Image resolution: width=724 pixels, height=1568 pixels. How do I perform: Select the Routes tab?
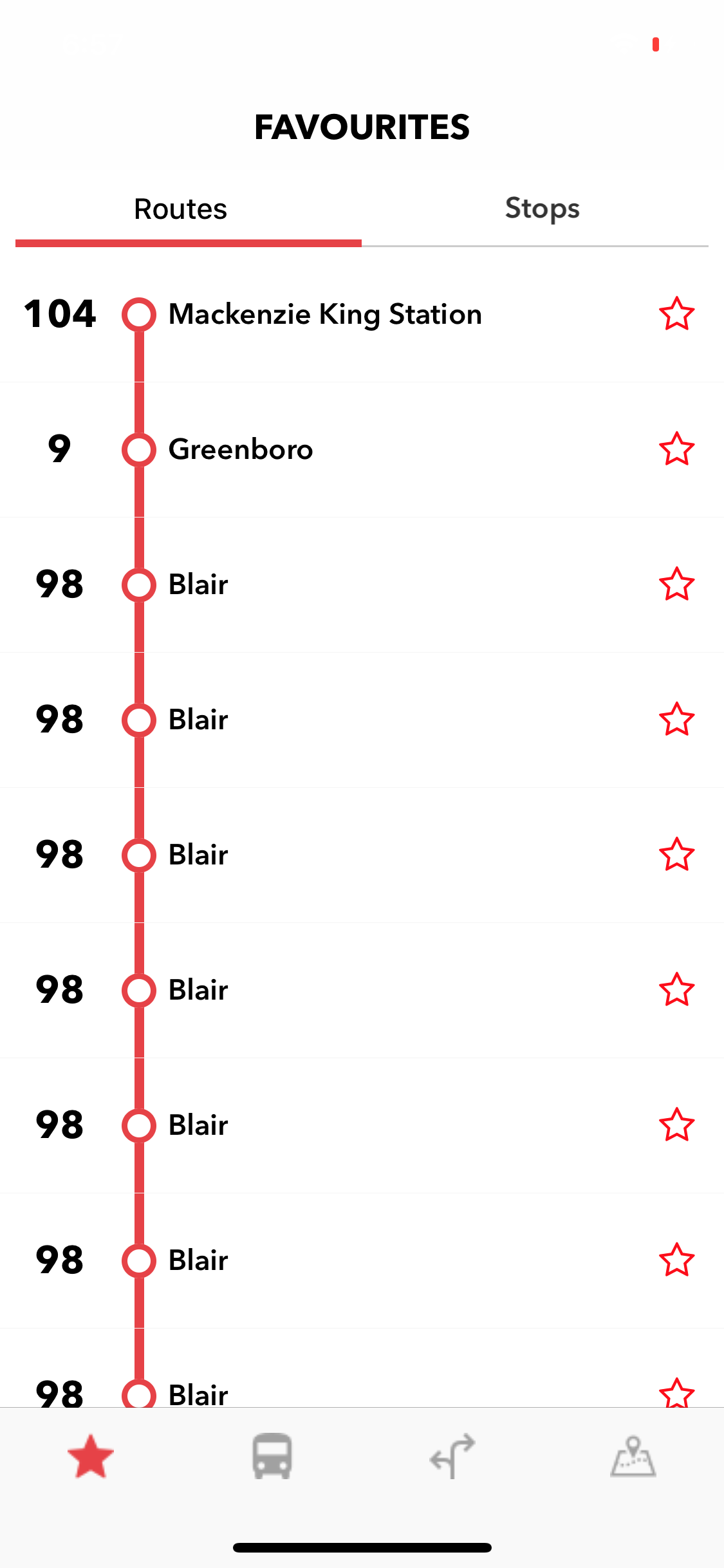(181, 209)
